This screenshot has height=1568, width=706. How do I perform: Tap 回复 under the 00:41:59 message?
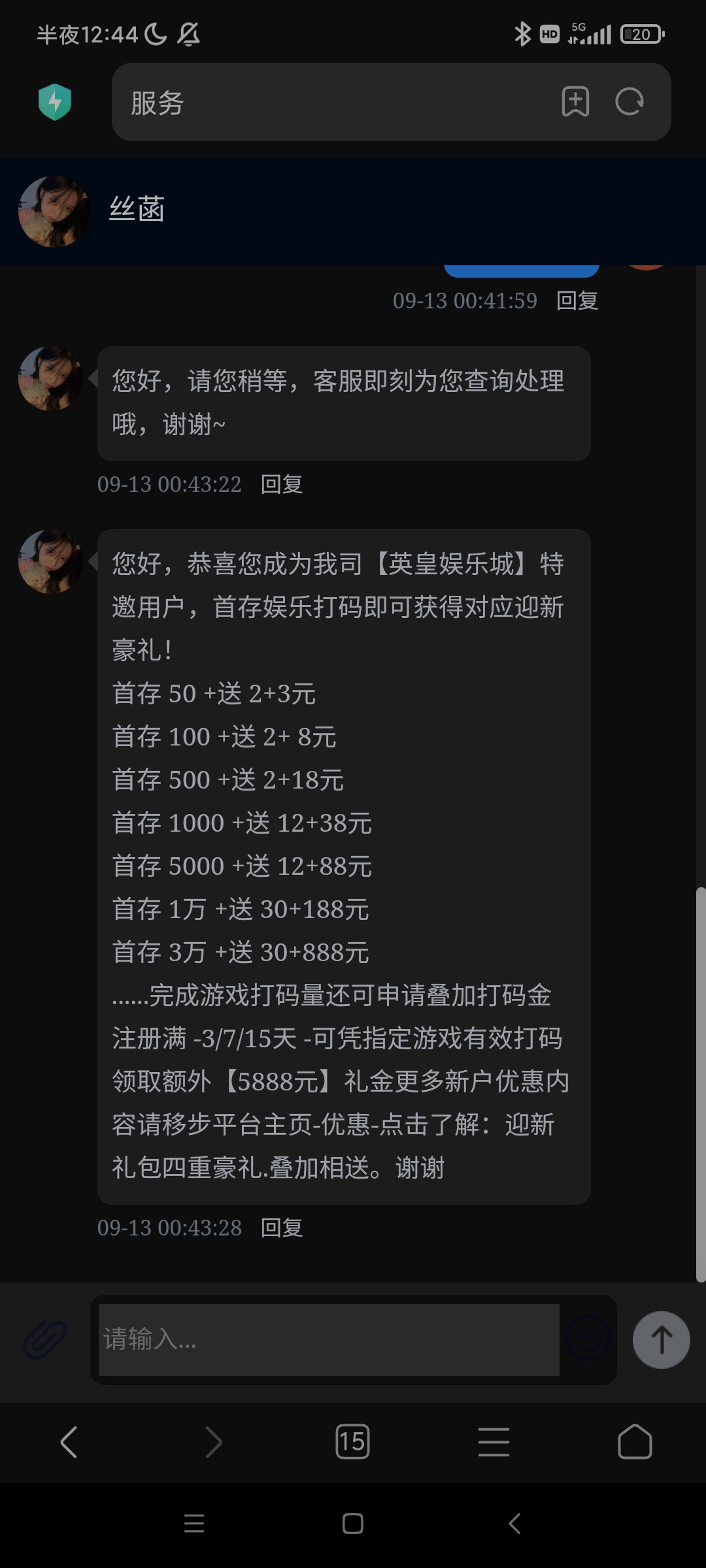577,301
